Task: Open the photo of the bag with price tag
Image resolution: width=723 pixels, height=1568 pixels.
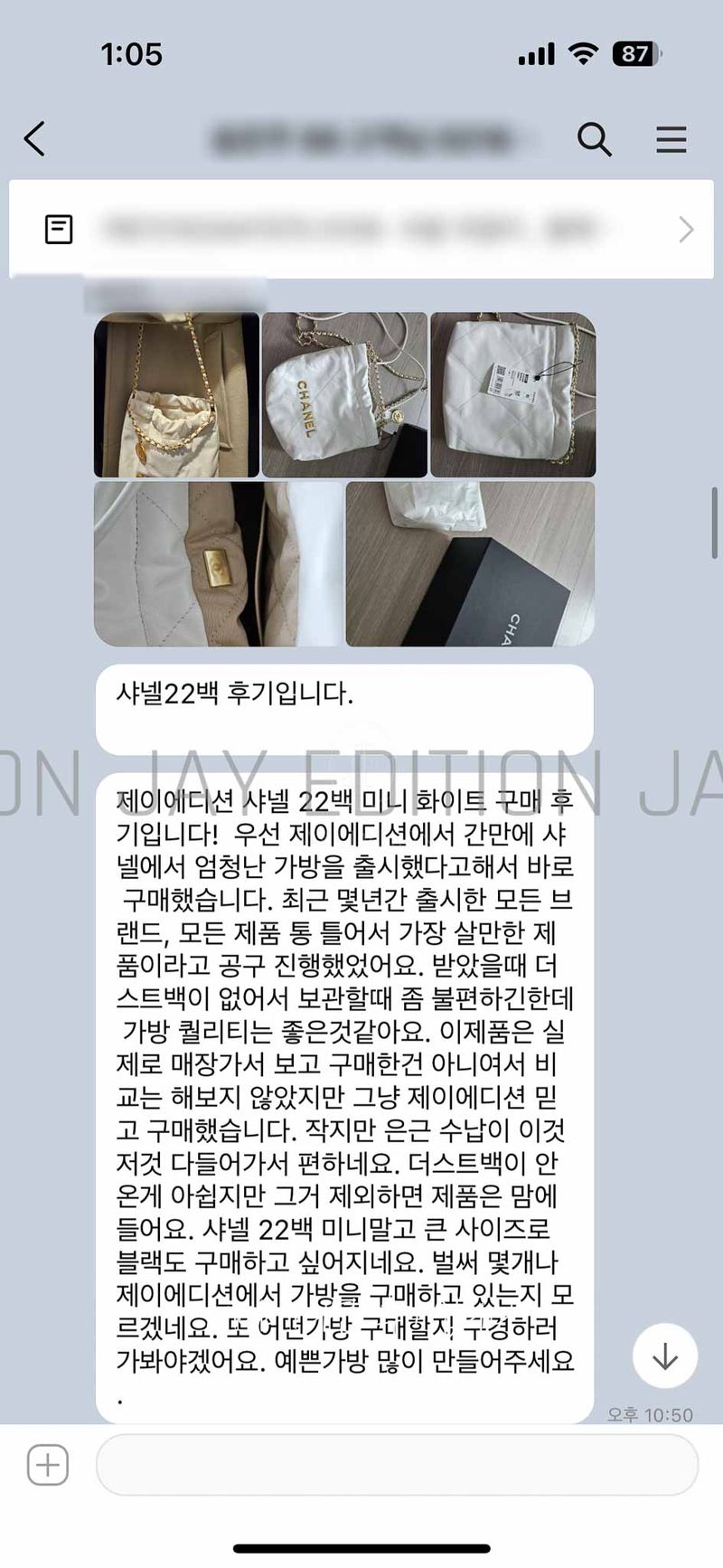Action: click(512, 394)
